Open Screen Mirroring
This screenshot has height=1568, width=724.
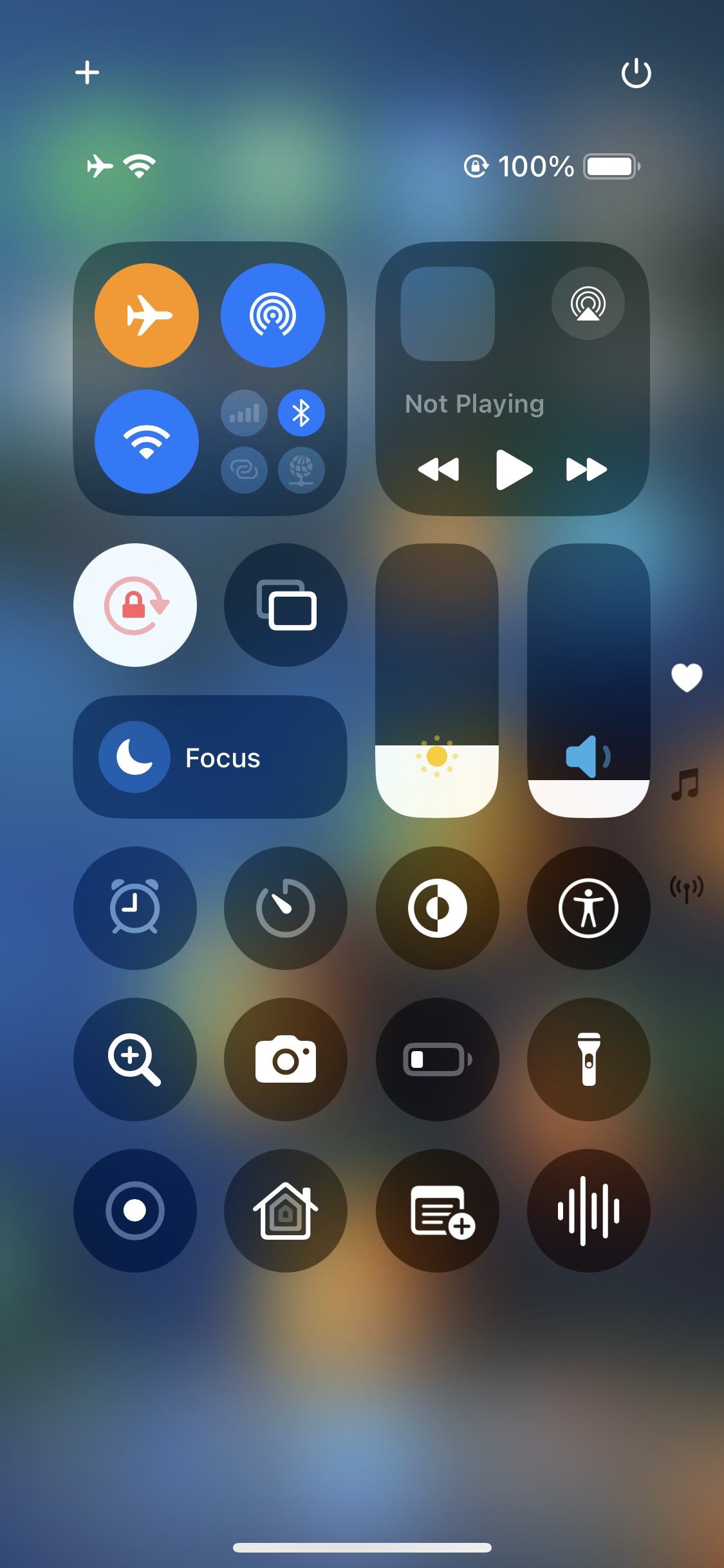(x=286, y=605)
